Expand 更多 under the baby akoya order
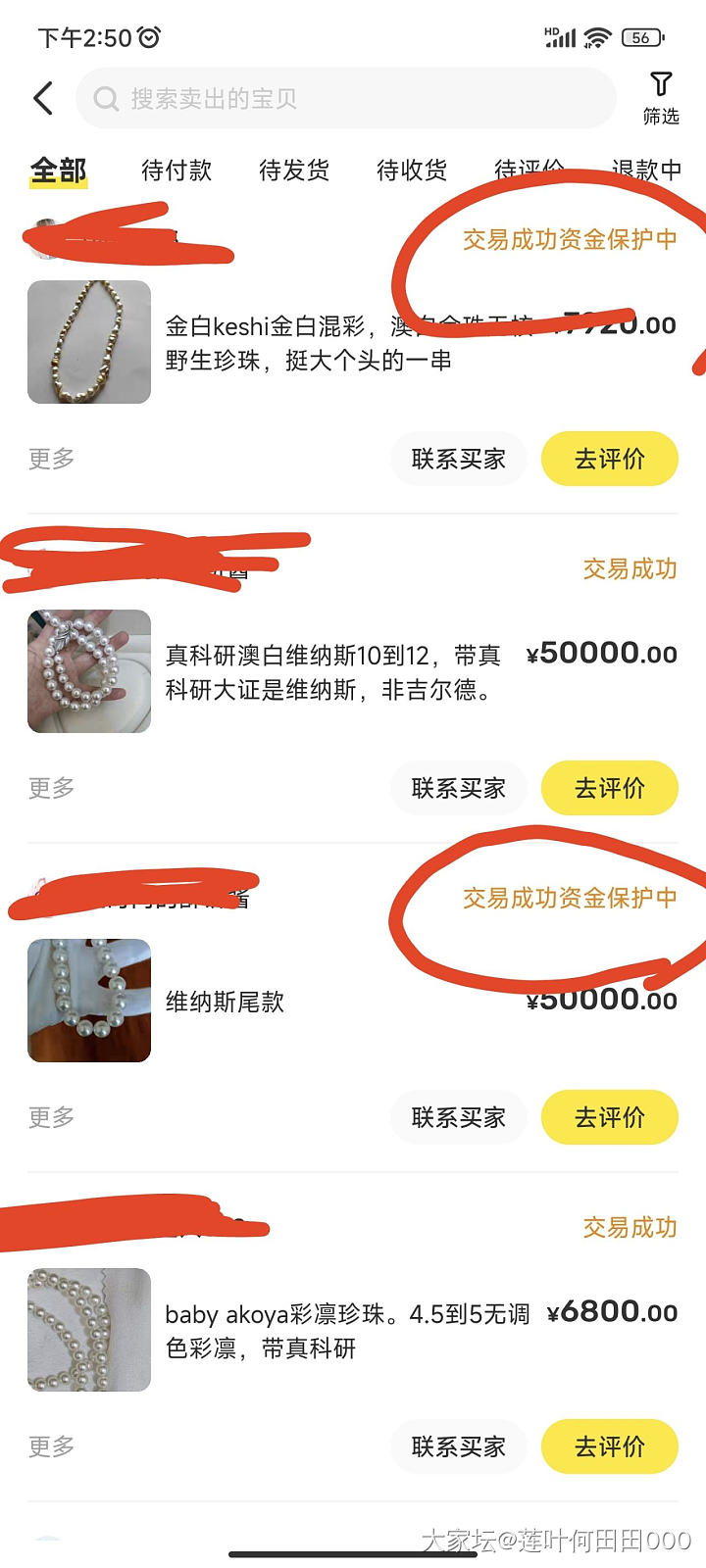 [x=51, y=1446]
